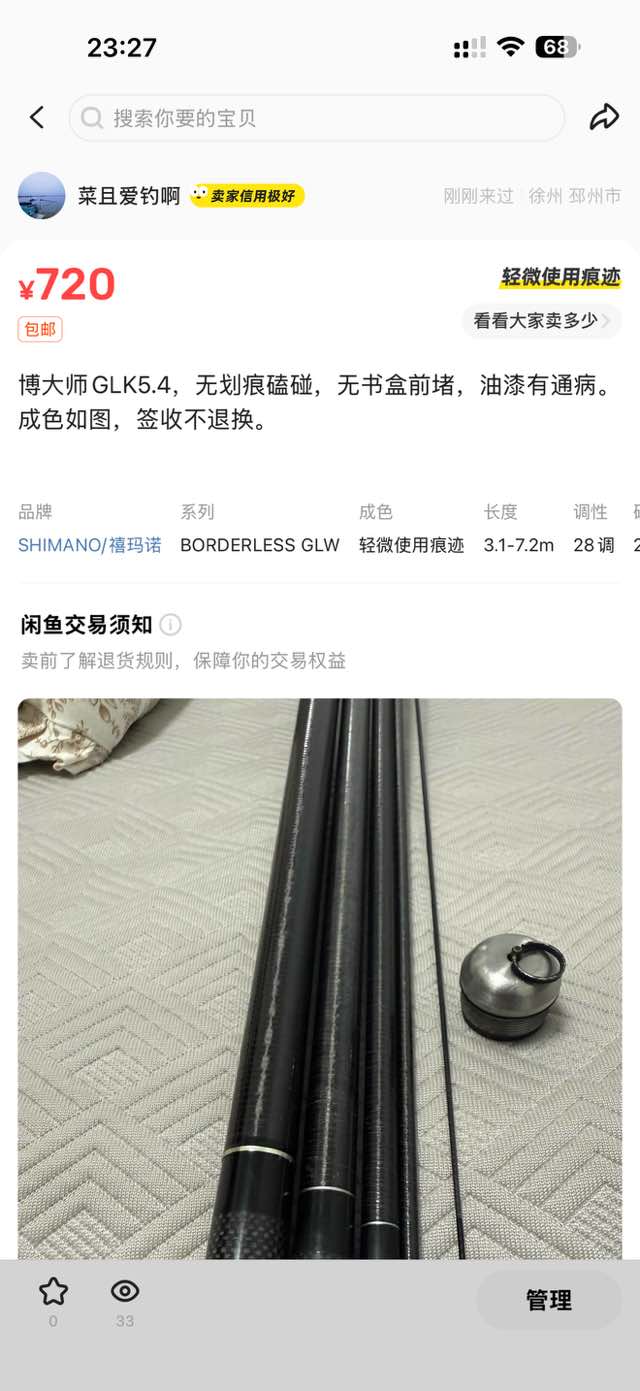Go back using the arrow icon
The image size is (640, 1391).
coord(37,118)
